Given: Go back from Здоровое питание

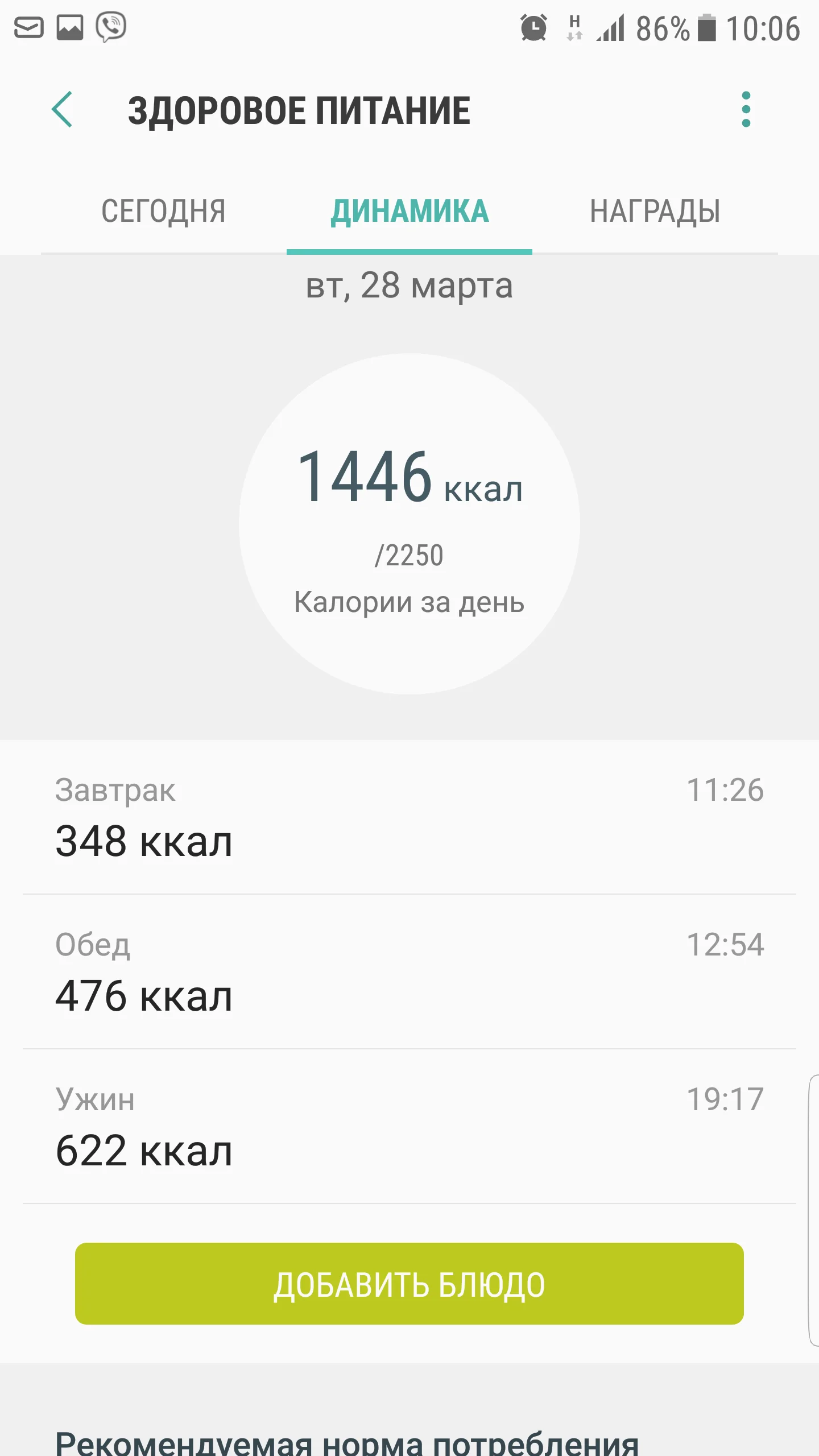Looking at the screenshot, I should [63, 109].
